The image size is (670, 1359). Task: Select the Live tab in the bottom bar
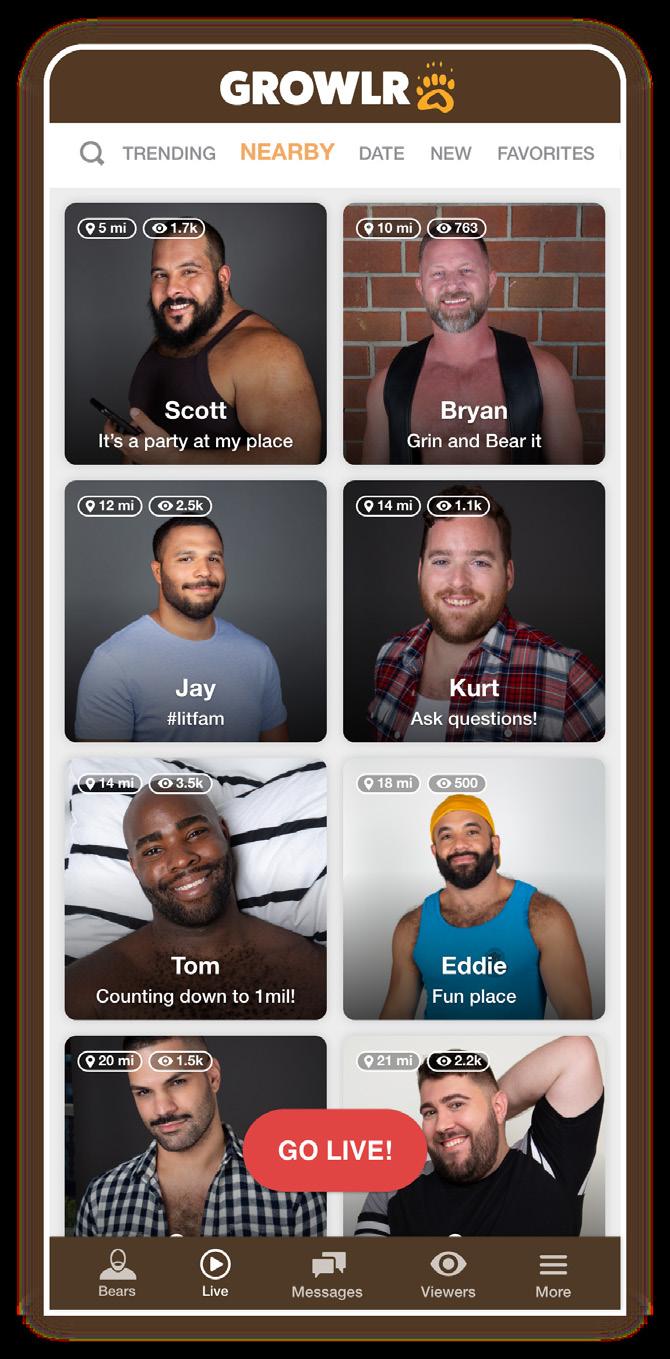[x=215, y=1273]
